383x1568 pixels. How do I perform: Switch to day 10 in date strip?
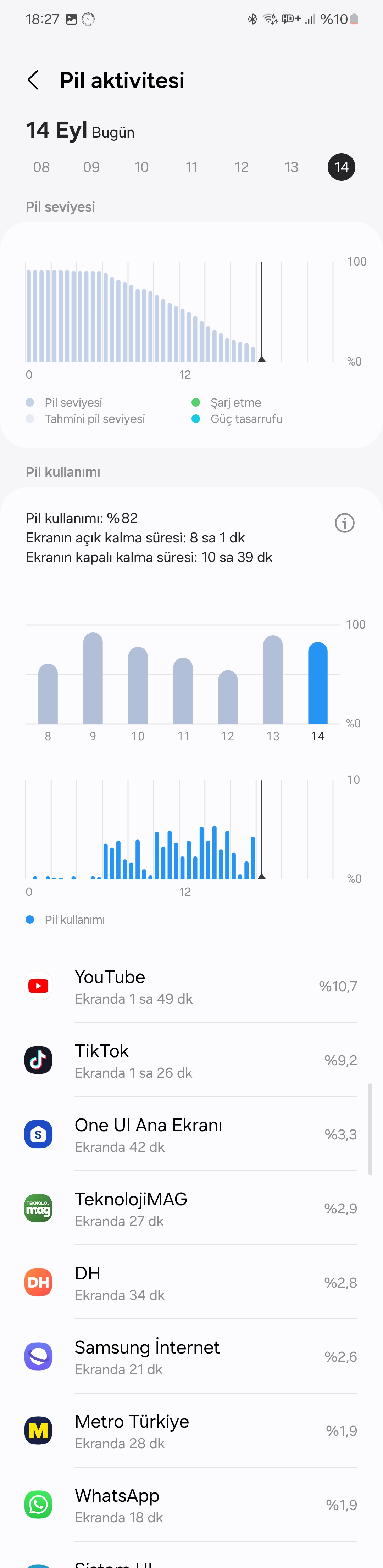[x=141, y=167]
